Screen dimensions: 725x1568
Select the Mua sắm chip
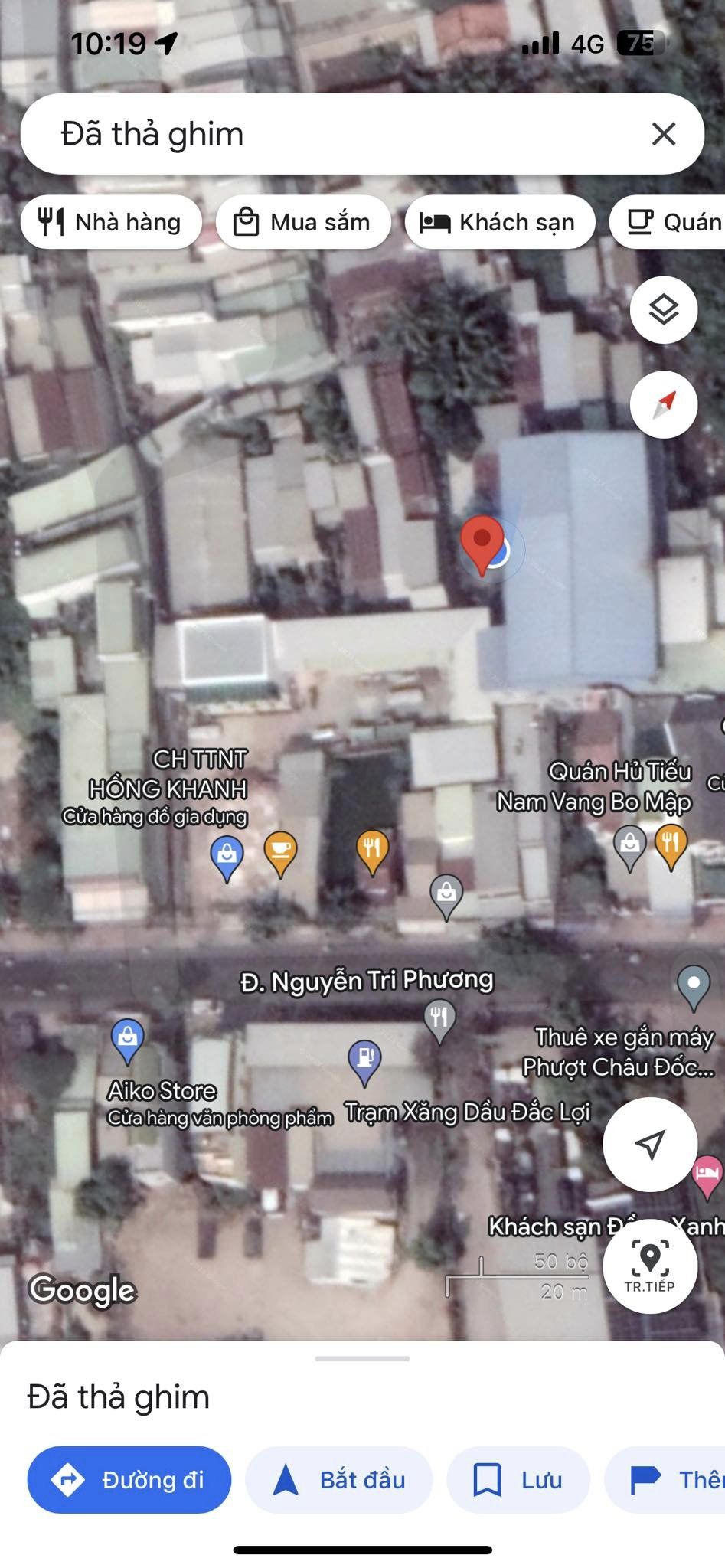coord(304,223)
